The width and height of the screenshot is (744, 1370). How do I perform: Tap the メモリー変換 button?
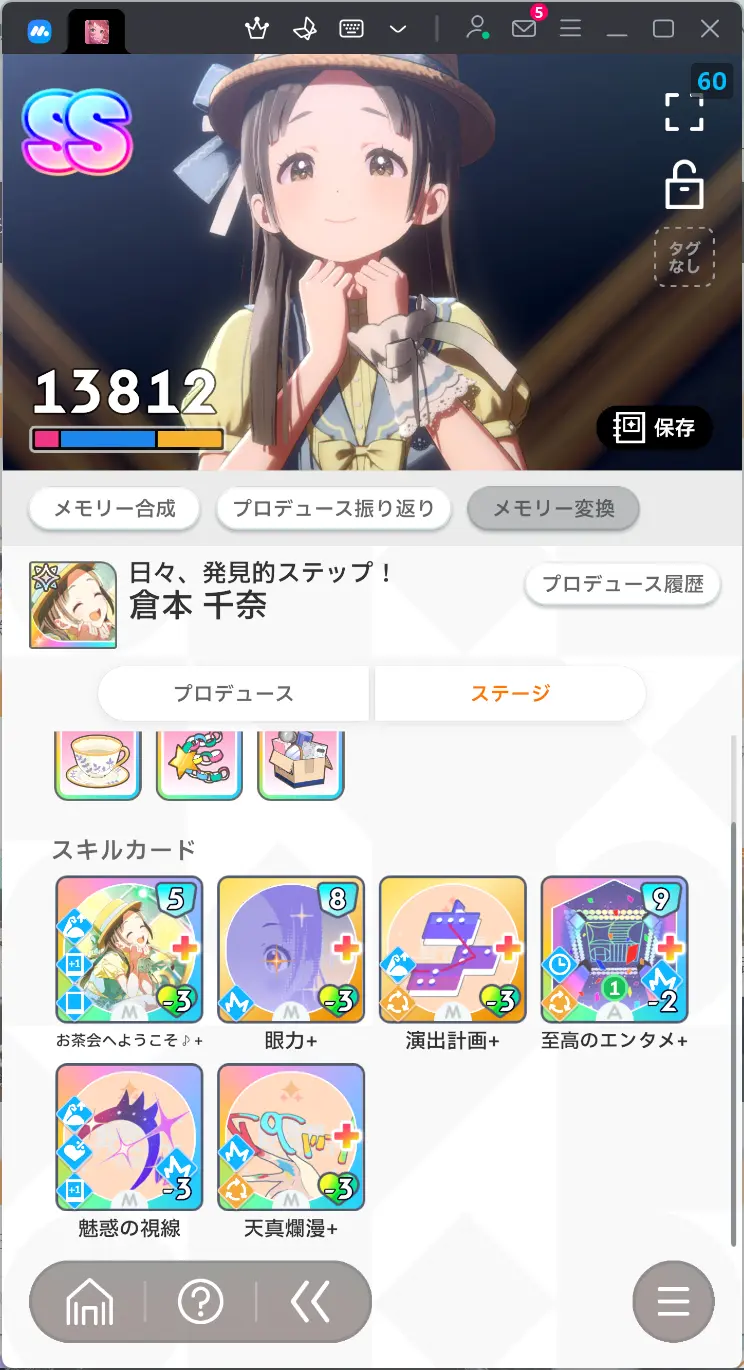click(553, 509)
